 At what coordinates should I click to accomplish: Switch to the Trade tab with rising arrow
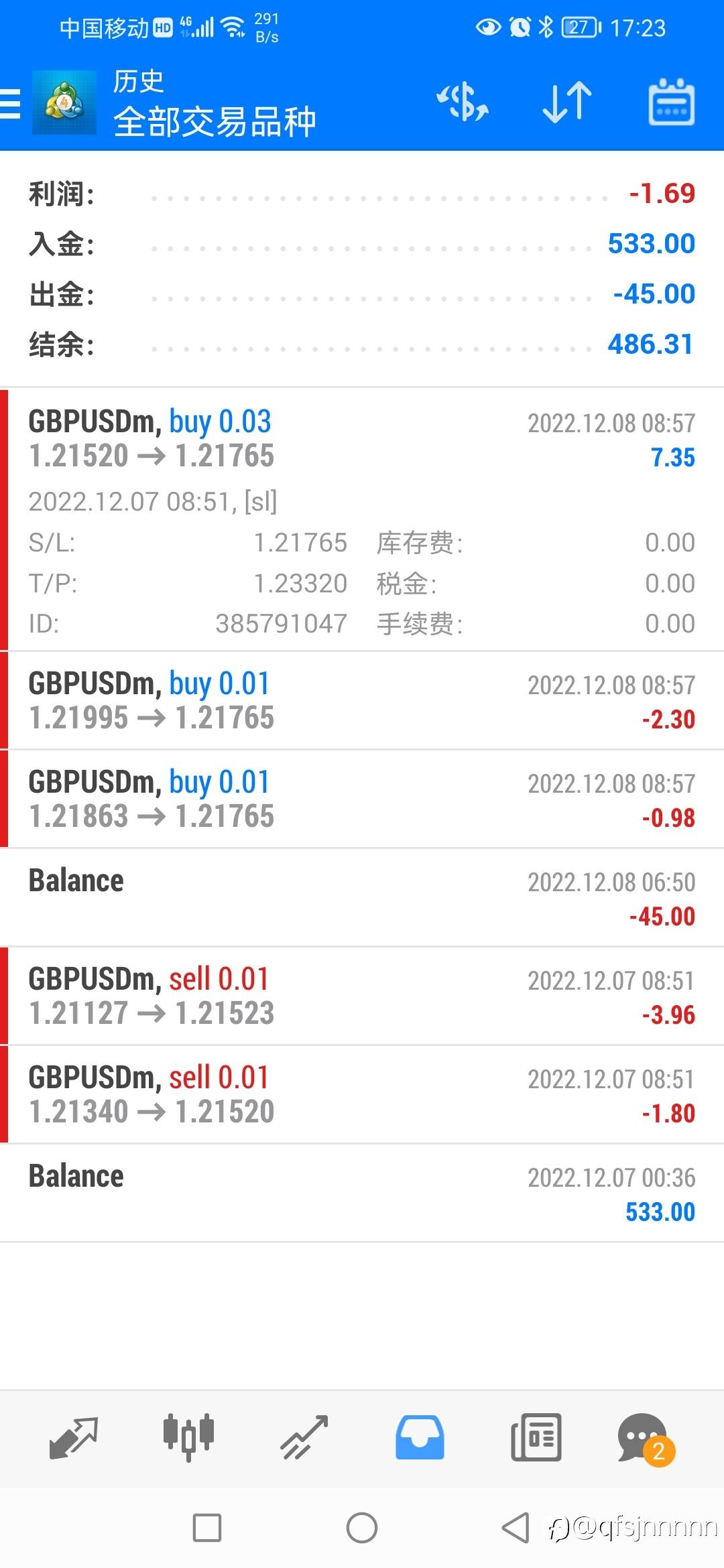click(x=304, y=1438)
